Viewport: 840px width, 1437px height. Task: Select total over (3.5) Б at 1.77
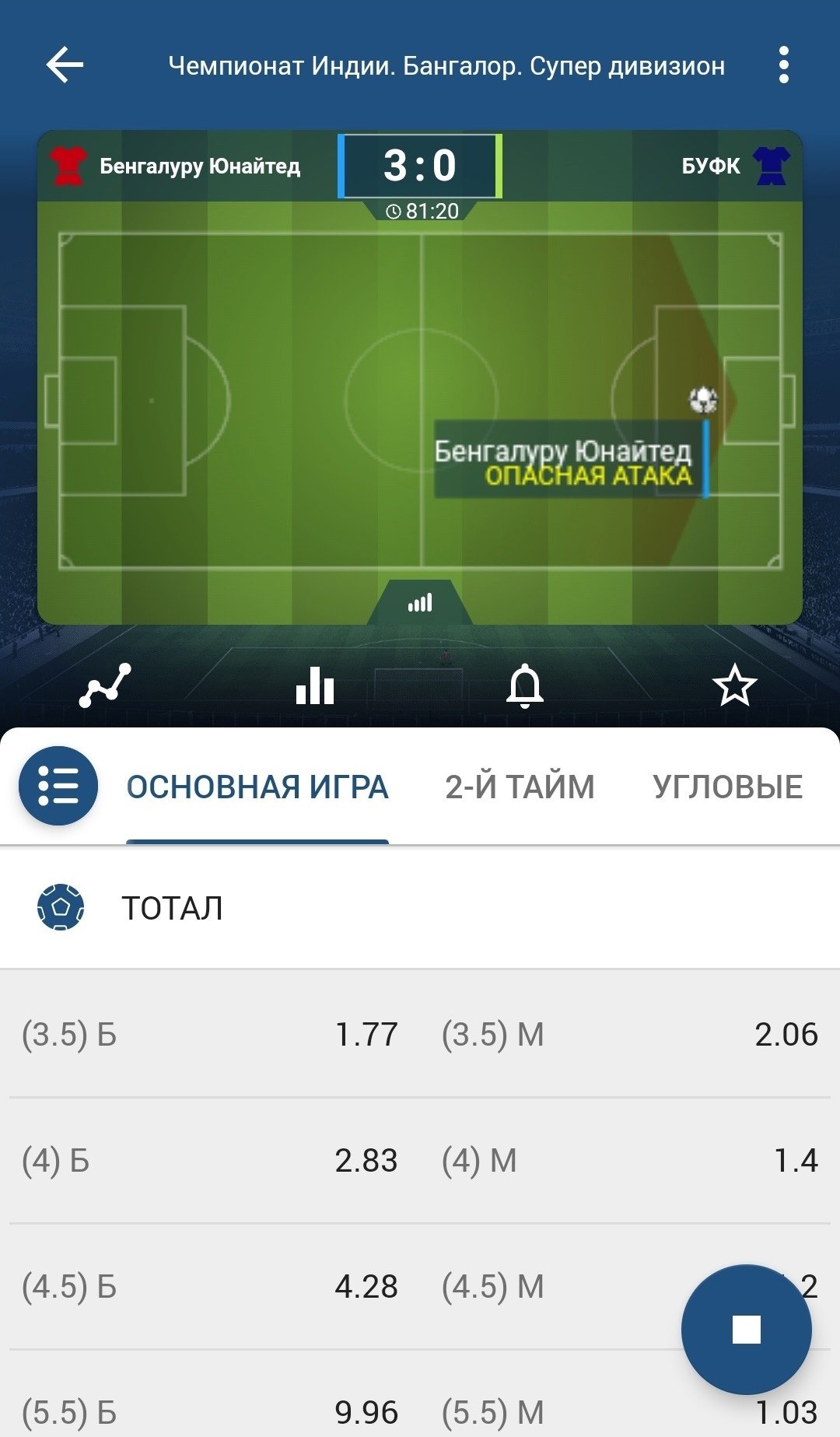(210, 1035)
